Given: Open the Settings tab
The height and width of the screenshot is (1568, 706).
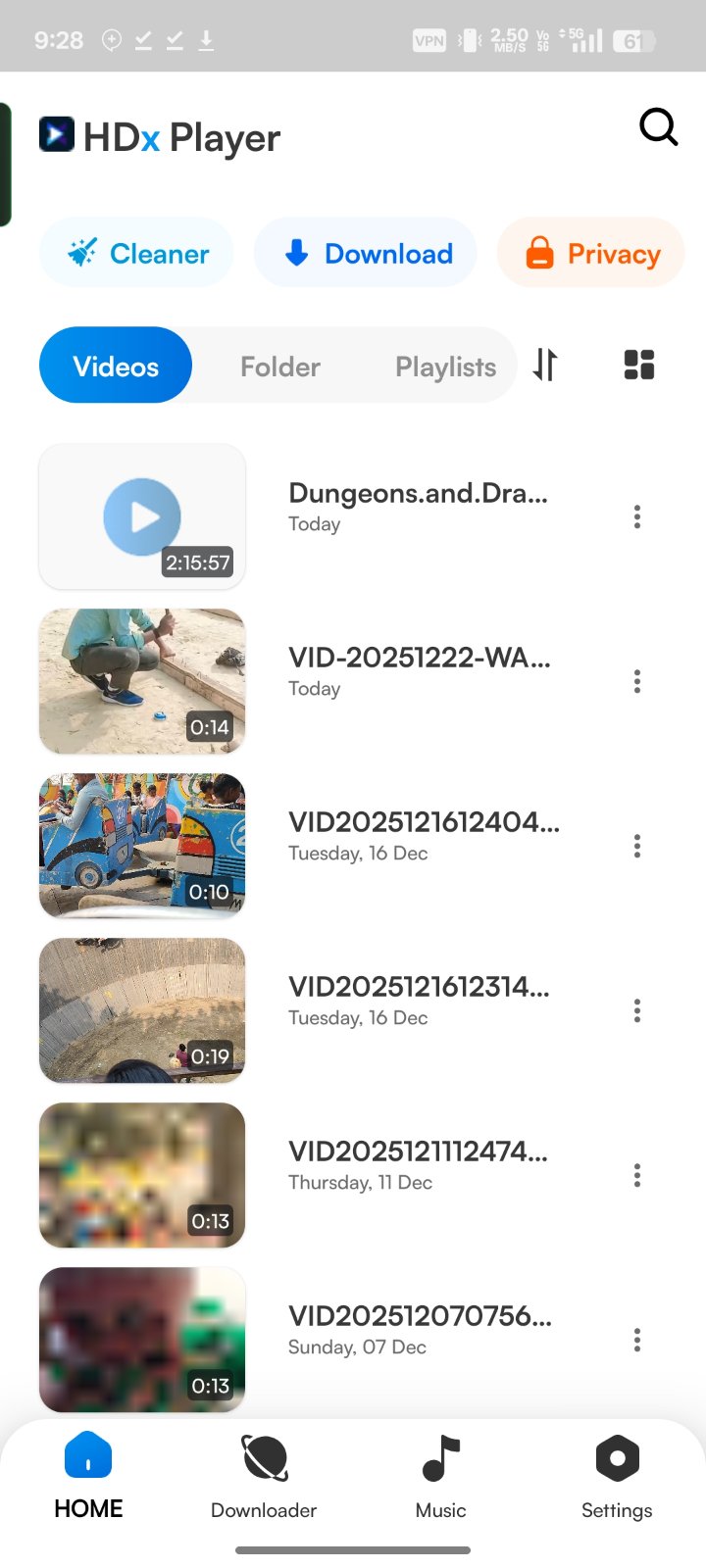Looking at the screenshot, I should click(x=617, y=1476).
